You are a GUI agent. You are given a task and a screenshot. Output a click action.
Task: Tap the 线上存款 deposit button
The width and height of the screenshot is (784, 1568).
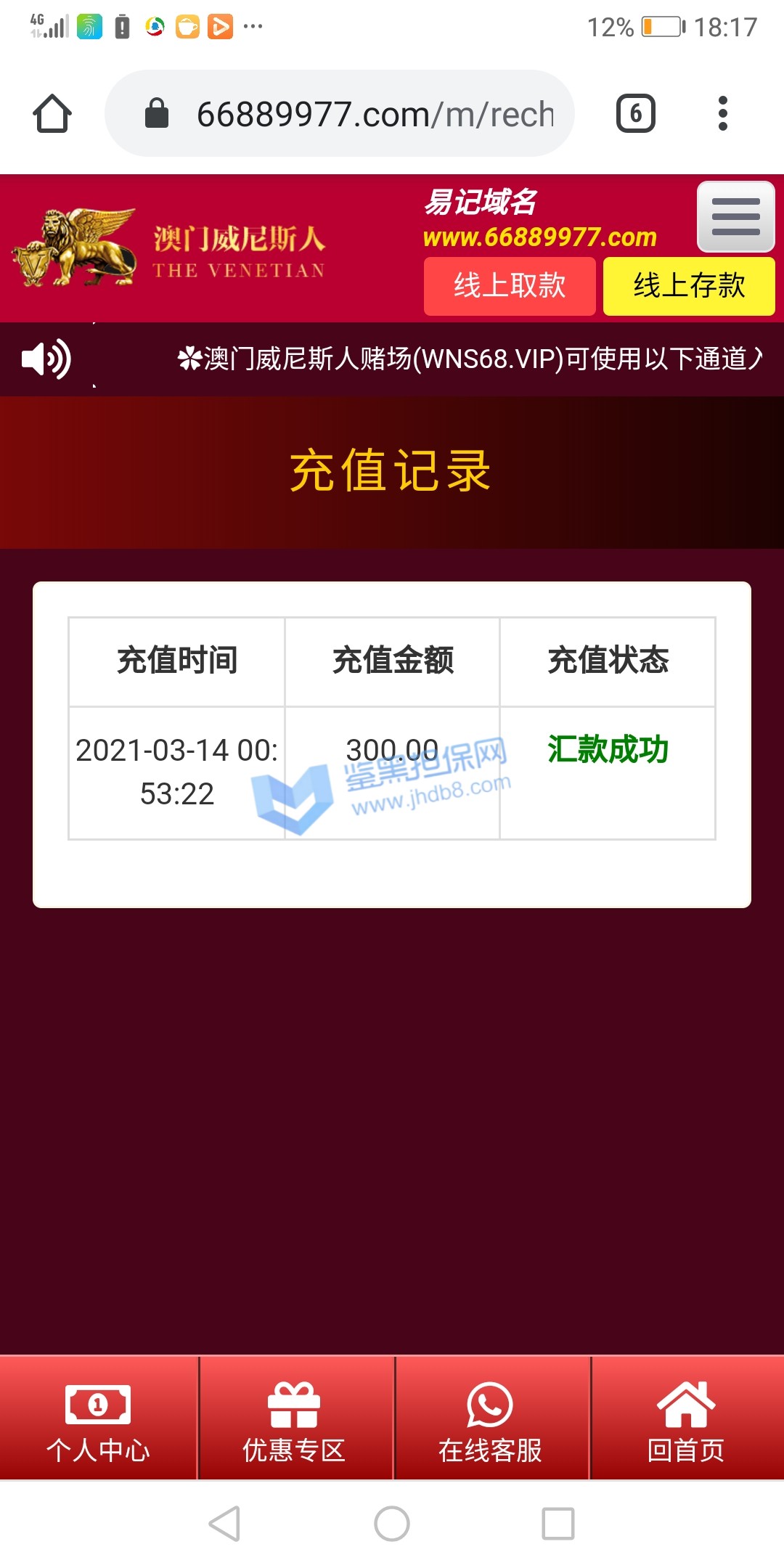pos(689,286)
